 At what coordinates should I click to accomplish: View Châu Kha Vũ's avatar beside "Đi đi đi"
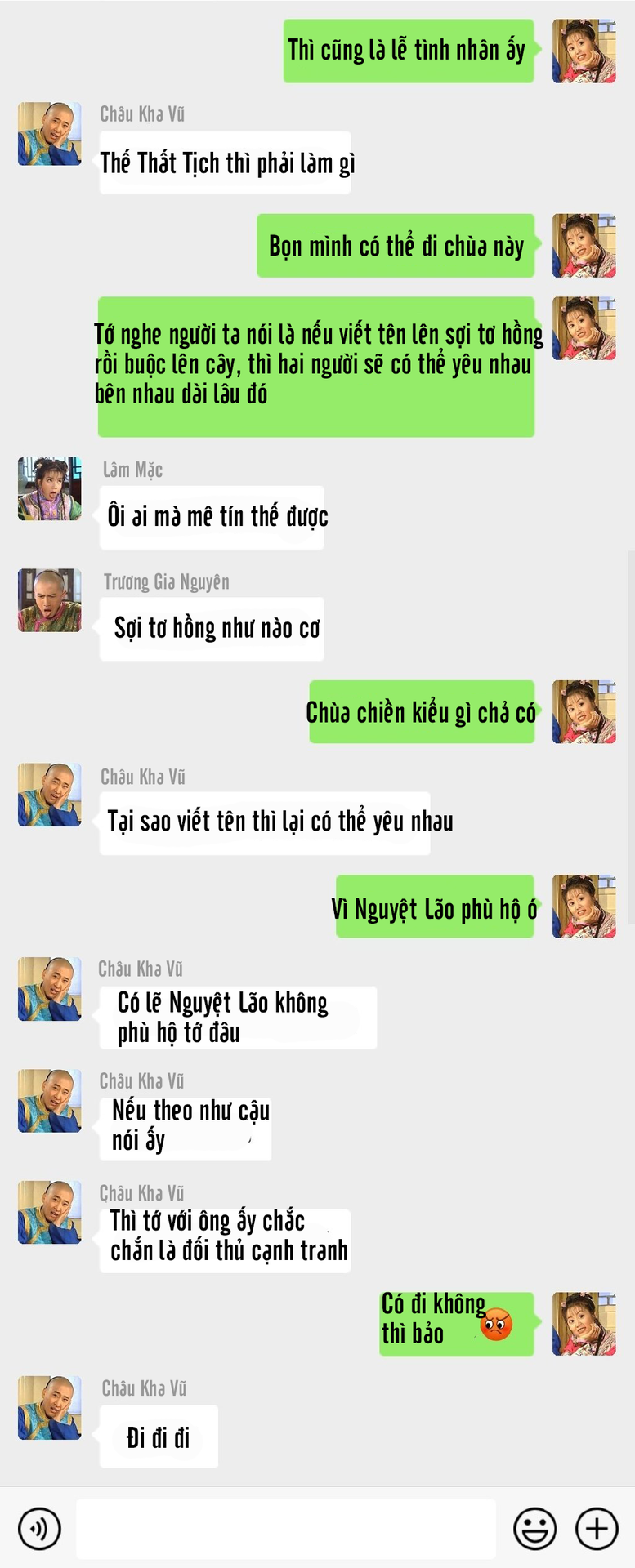click(50, 1407)
